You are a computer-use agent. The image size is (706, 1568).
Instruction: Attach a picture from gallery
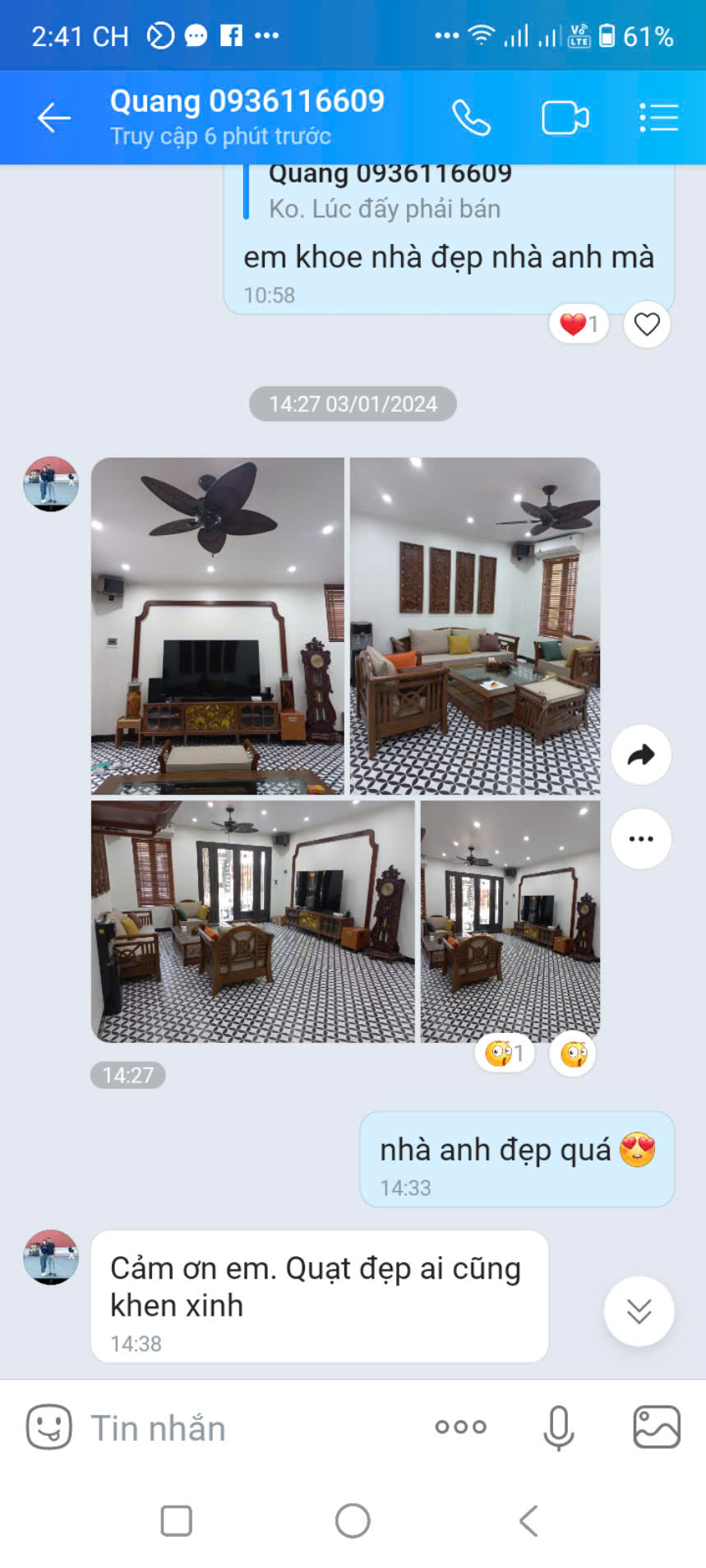(656, 1427)
